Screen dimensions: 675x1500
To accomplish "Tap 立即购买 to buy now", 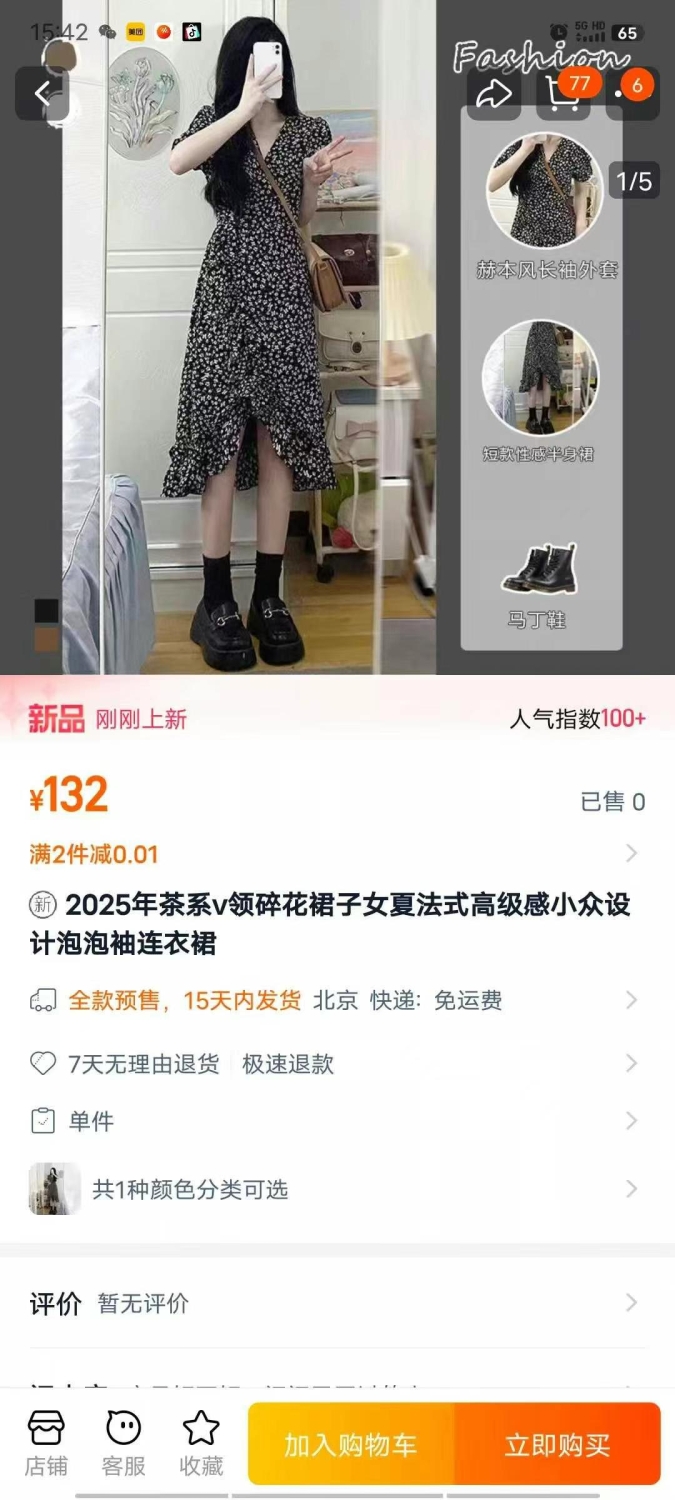I will 558,1444.
